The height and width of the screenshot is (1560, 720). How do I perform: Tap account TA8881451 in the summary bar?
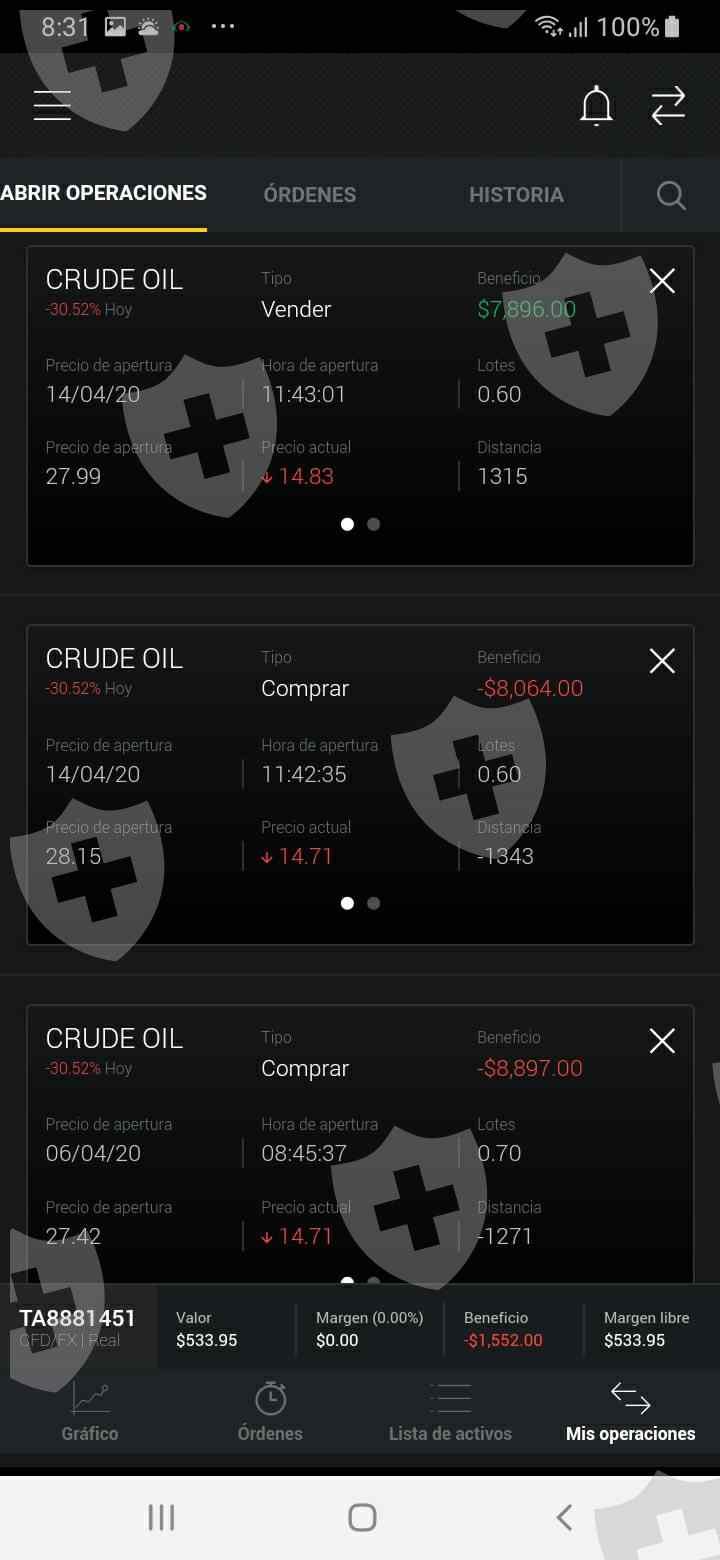coord(78,1328)
